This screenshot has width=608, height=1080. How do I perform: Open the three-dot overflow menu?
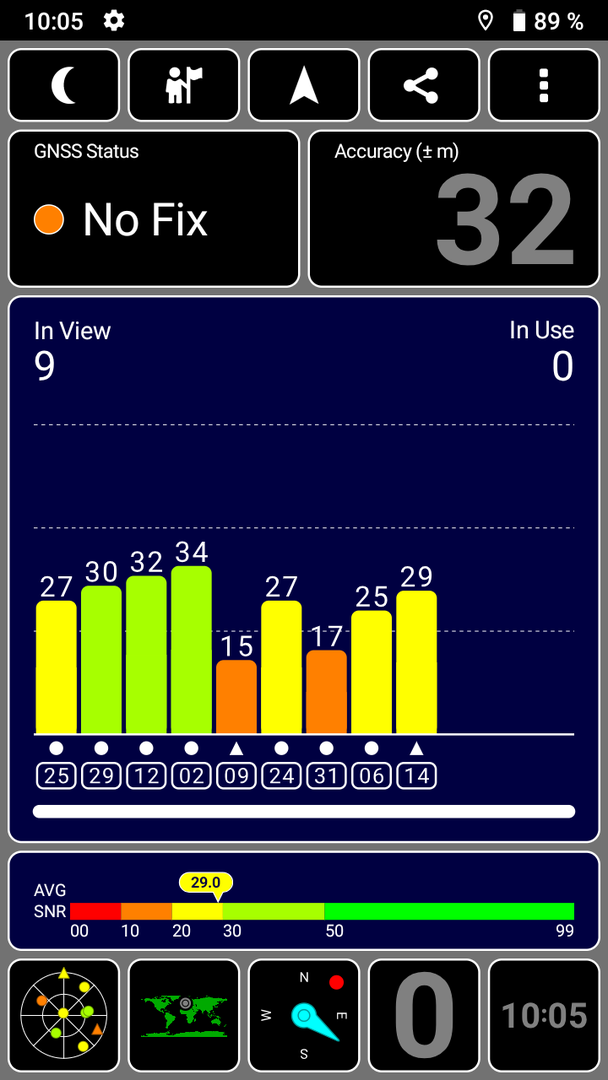coord(544,85)
